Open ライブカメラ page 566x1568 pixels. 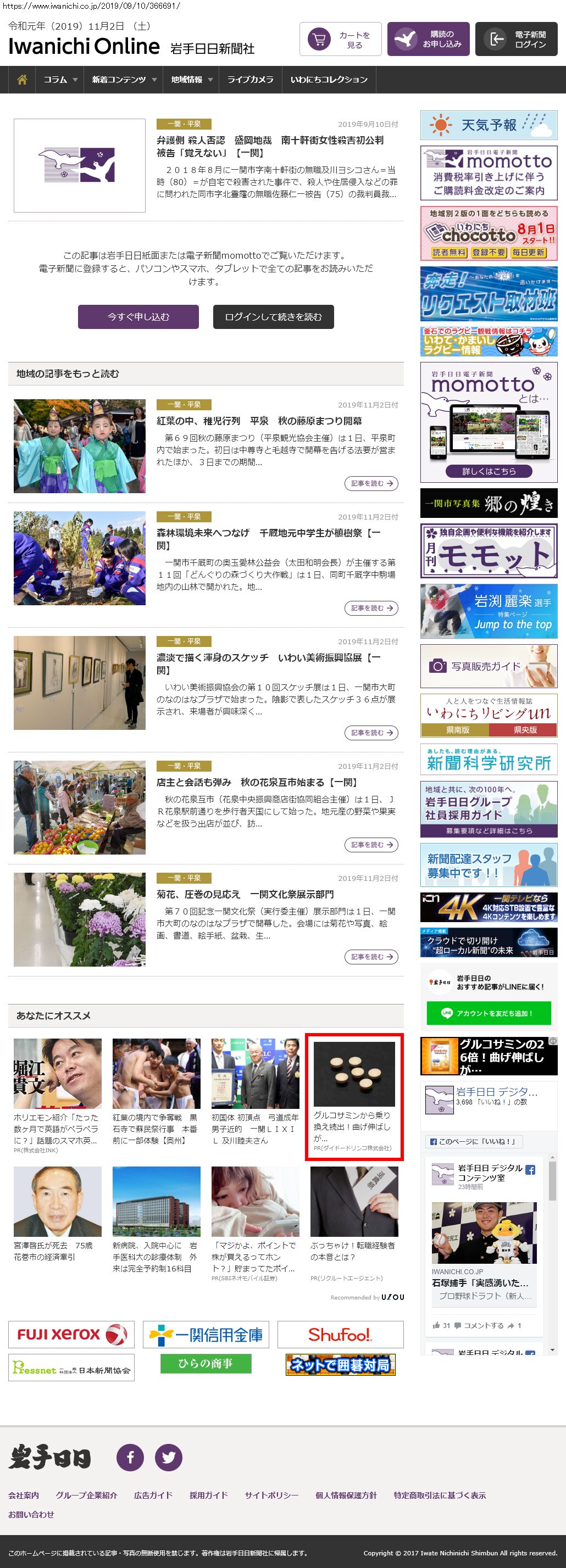pyautogui.click(x=250, y=80)
